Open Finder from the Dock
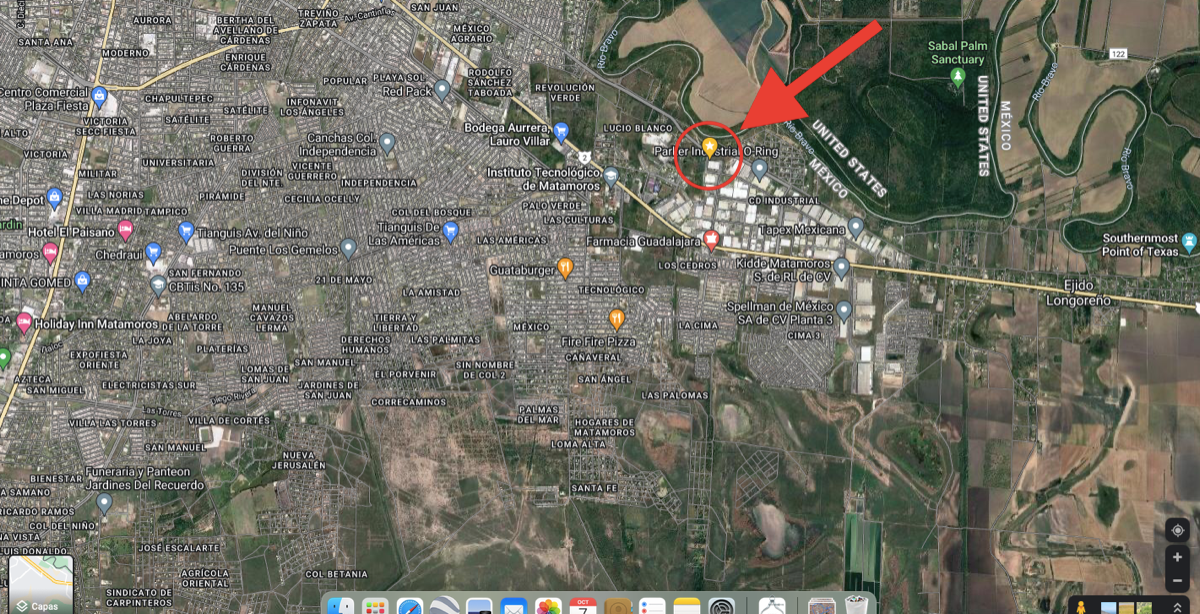The height and width of the screenshot is (614, 1200). click(342, 606)
